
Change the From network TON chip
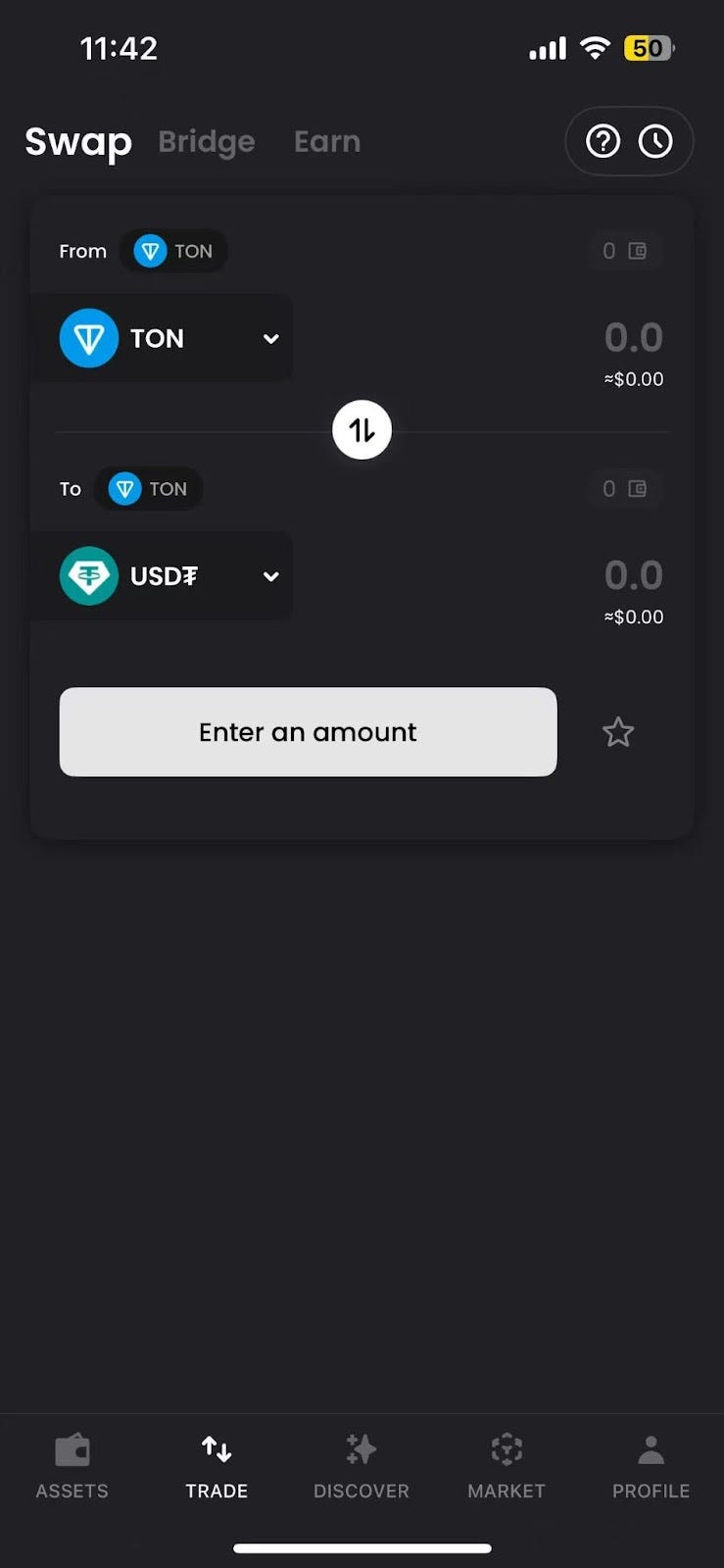(x=173, y=251)
